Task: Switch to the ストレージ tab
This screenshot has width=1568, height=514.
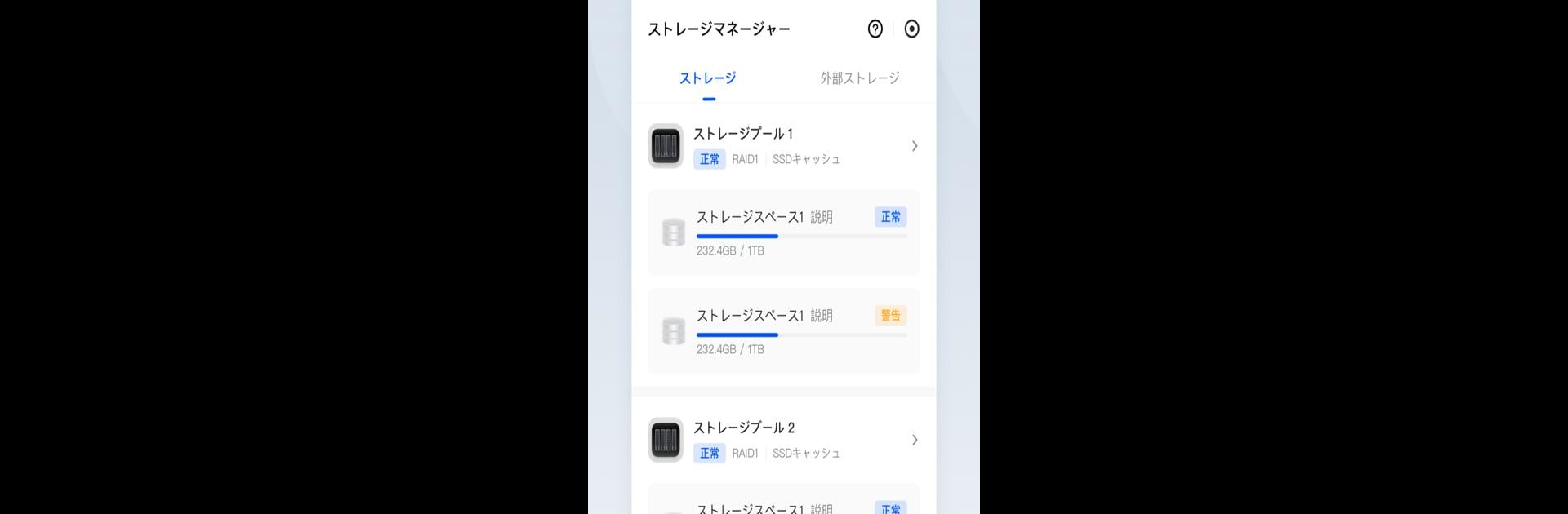Action: click(x=708, y=78)
